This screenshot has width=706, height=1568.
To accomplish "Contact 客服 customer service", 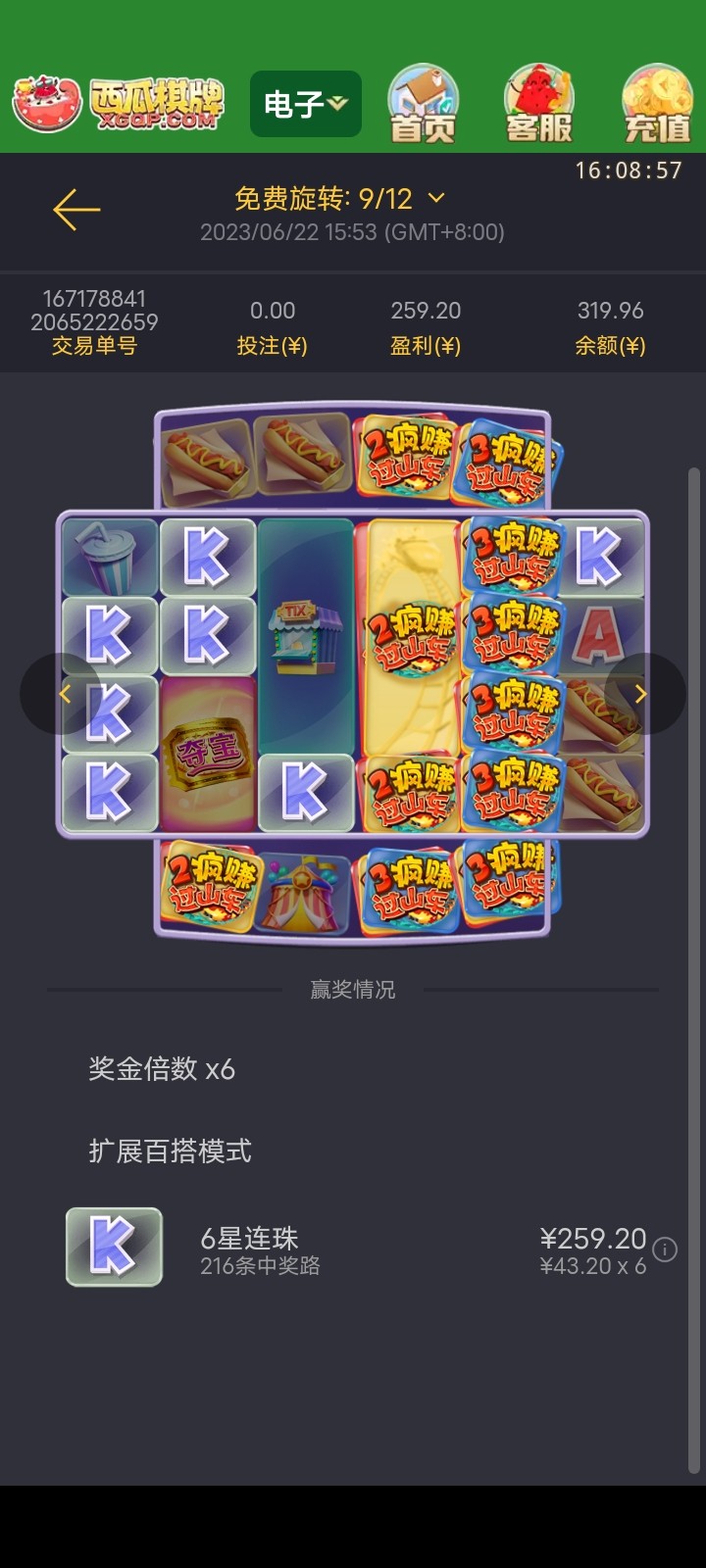I will 538,106.
